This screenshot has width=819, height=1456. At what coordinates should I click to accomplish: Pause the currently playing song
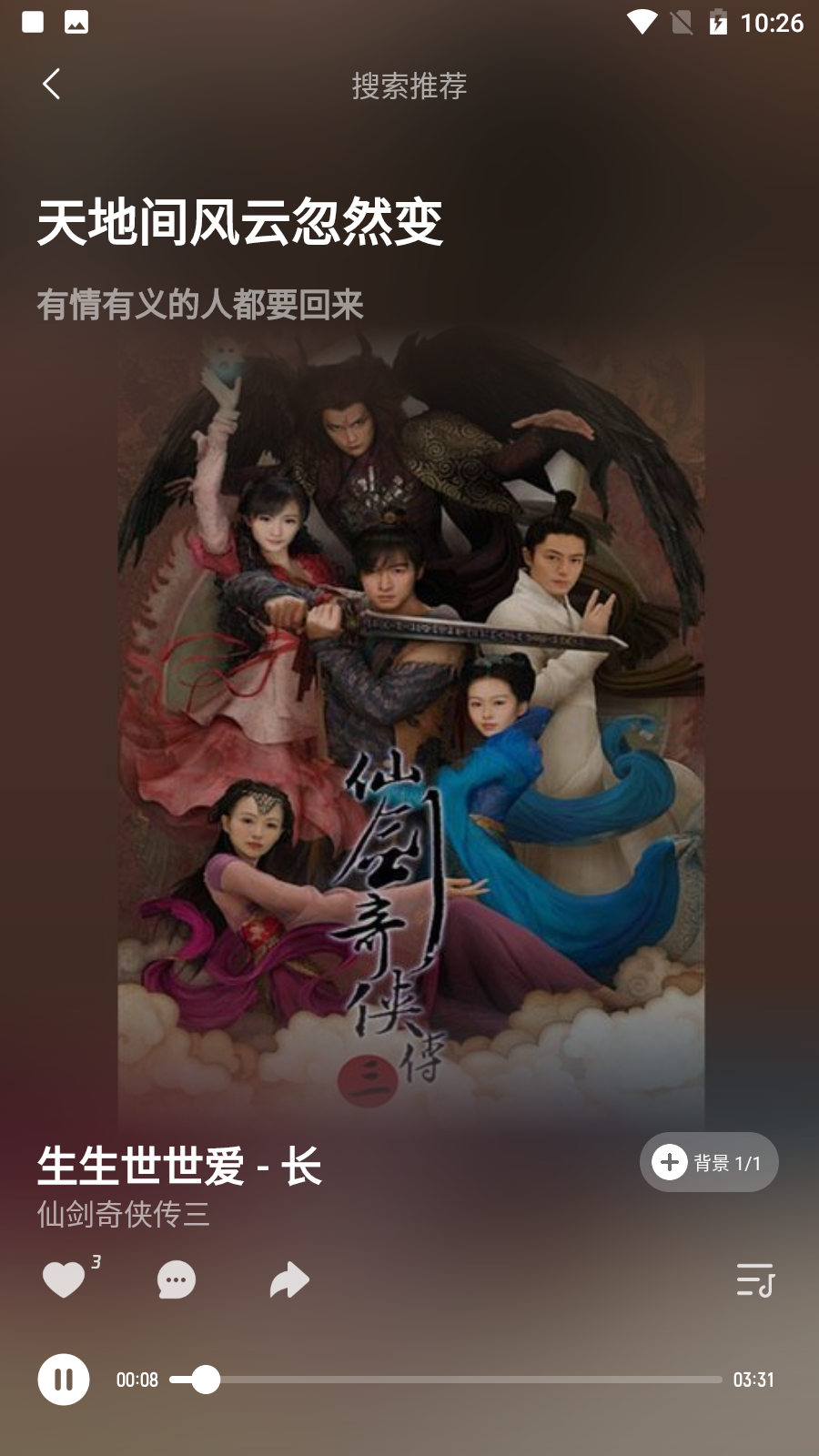pyautogui.click(x=64, y=1380)
